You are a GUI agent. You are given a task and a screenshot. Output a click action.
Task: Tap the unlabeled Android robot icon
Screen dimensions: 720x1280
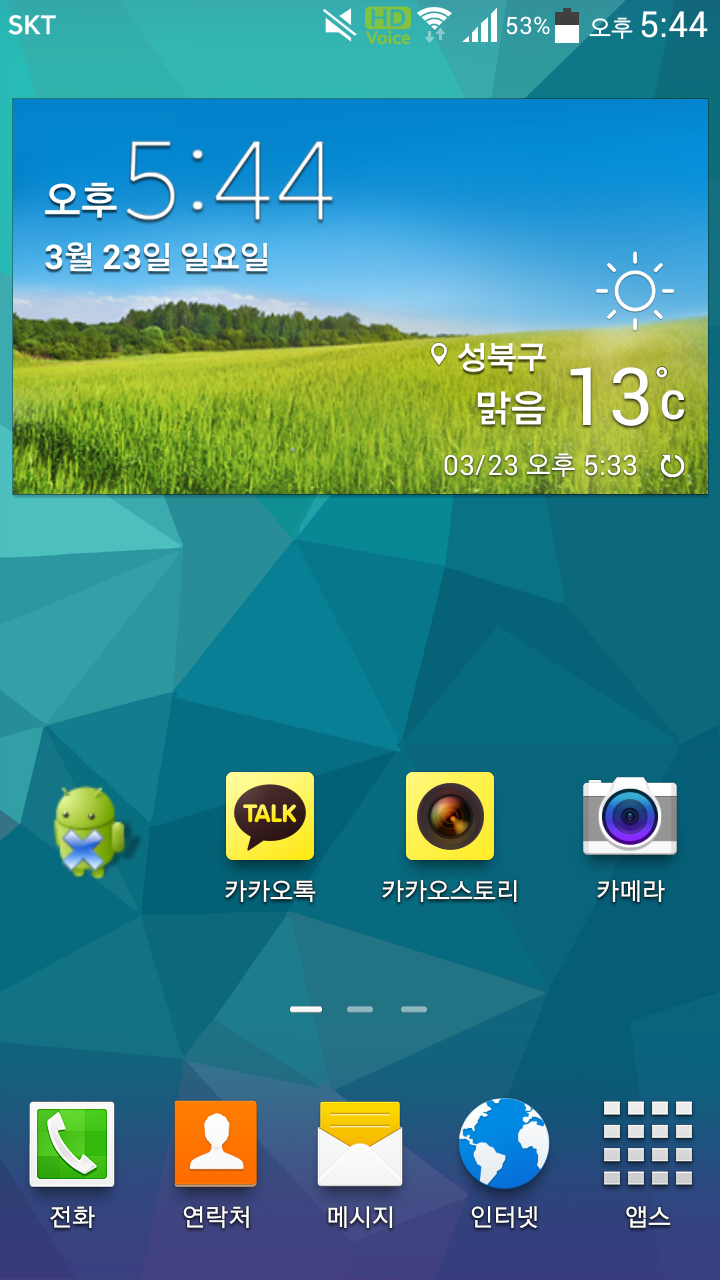[88, 832]
